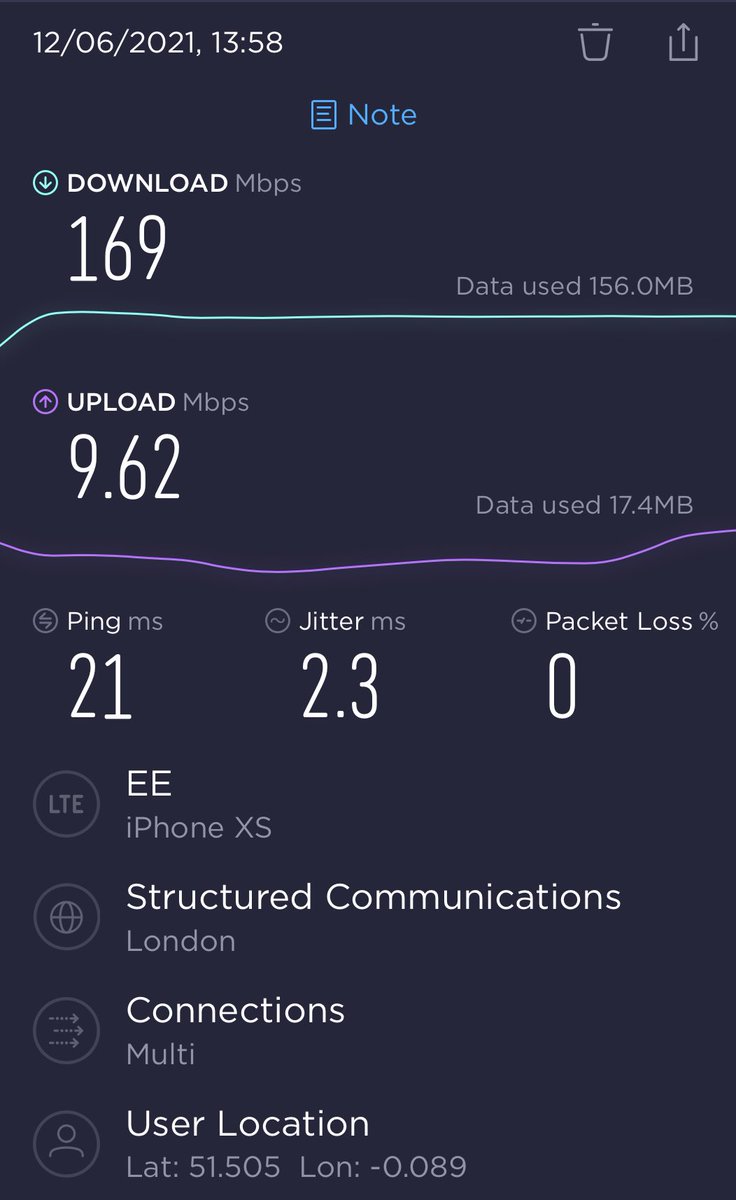736x1200 pixels.
Task: Share this speed test result
Action: pyautogui.click(x=683, y=42)
